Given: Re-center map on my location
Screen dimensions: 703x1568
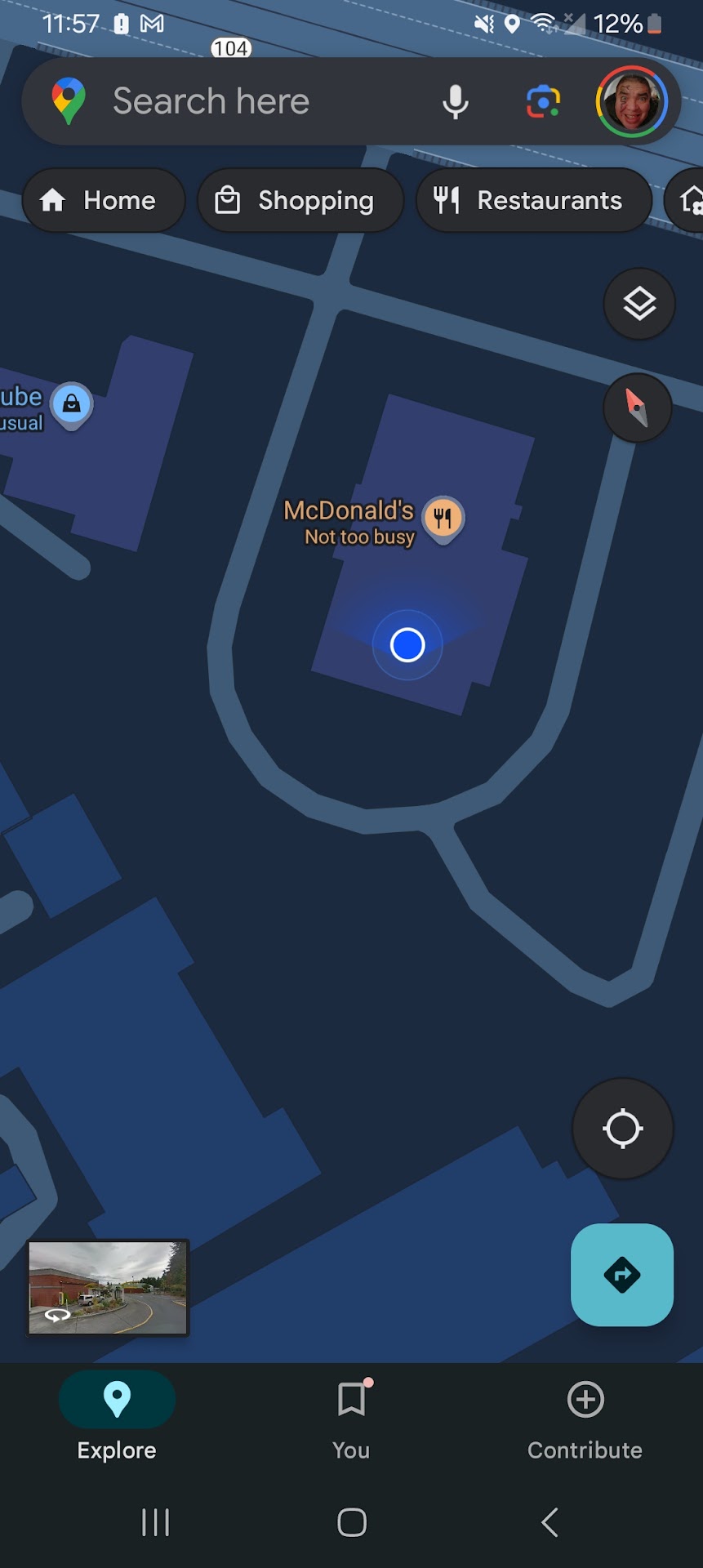Looking at the screenshot, I should click(623, 1129).
